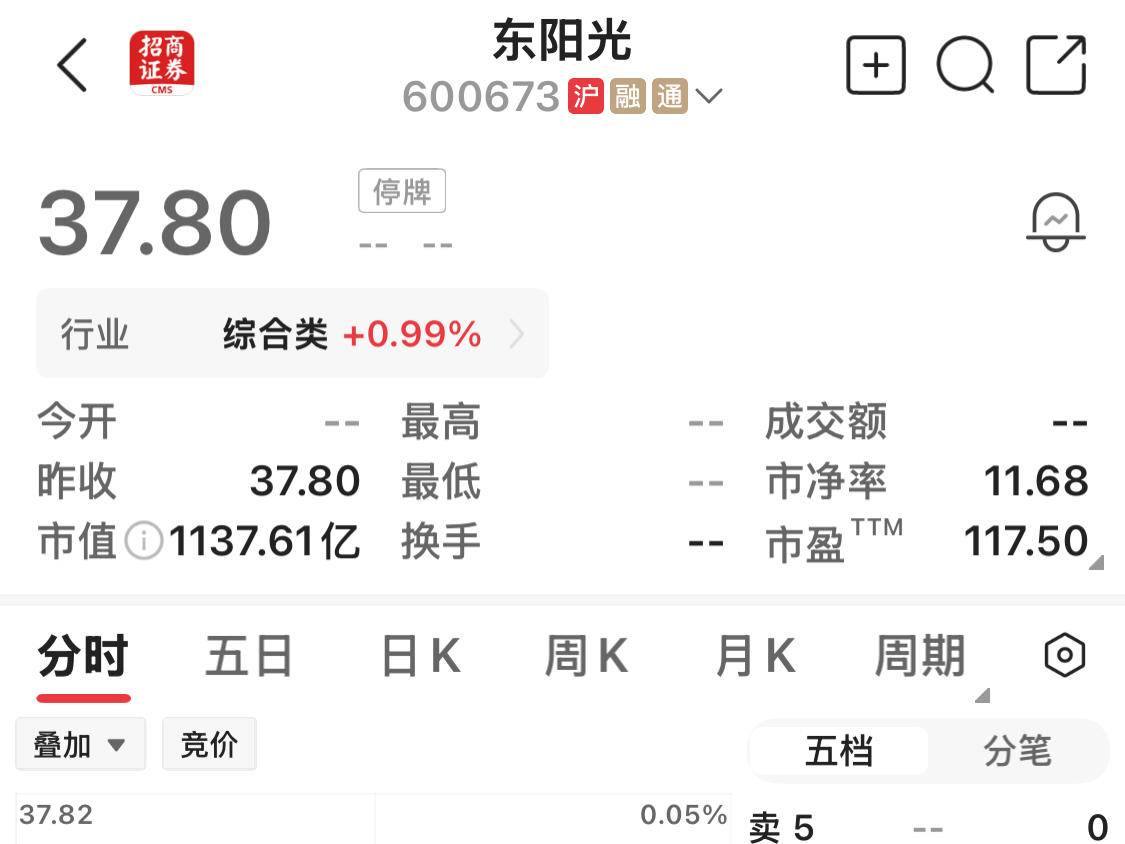Switch to the 分笔 trades tab

(x=1017, y=750)
